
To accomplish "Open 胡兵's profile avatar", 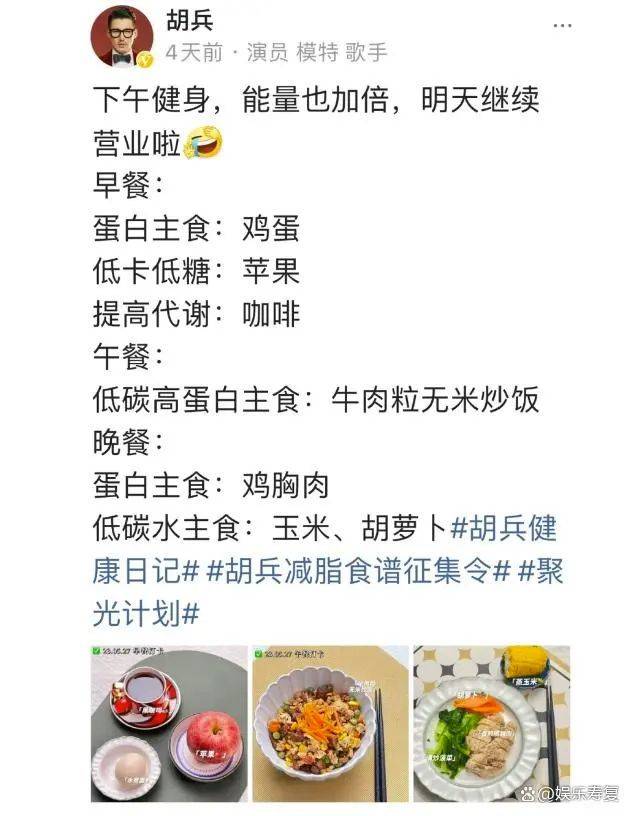I will tap(122, 36).
